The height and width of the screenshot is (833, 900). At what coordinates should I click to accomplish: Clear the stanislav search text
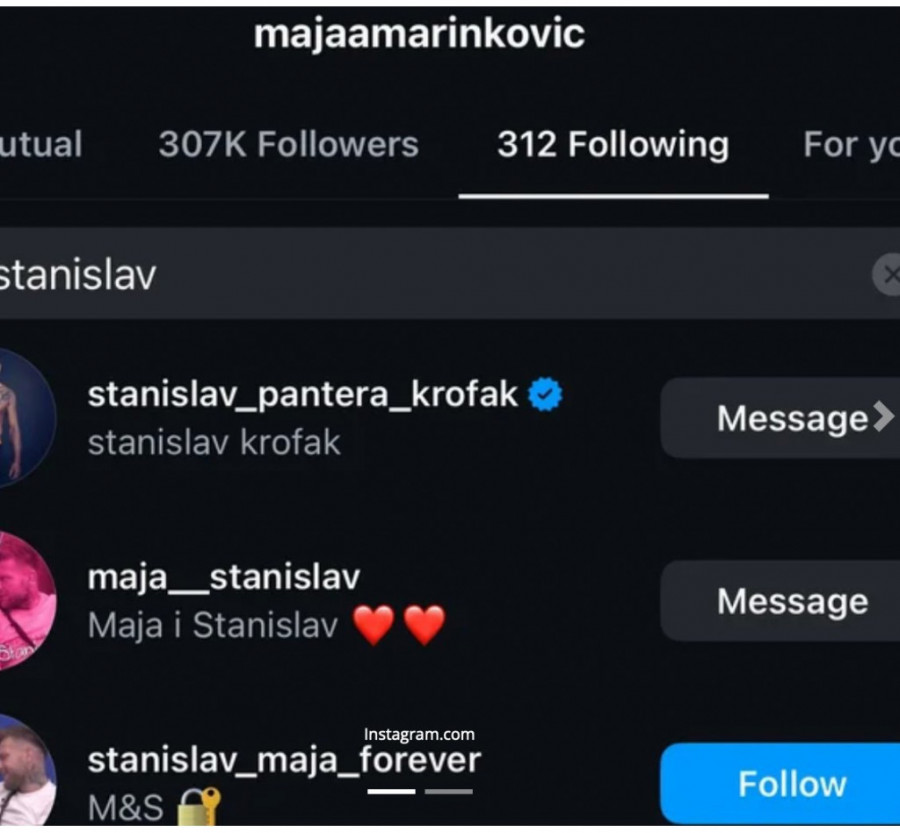888,274
